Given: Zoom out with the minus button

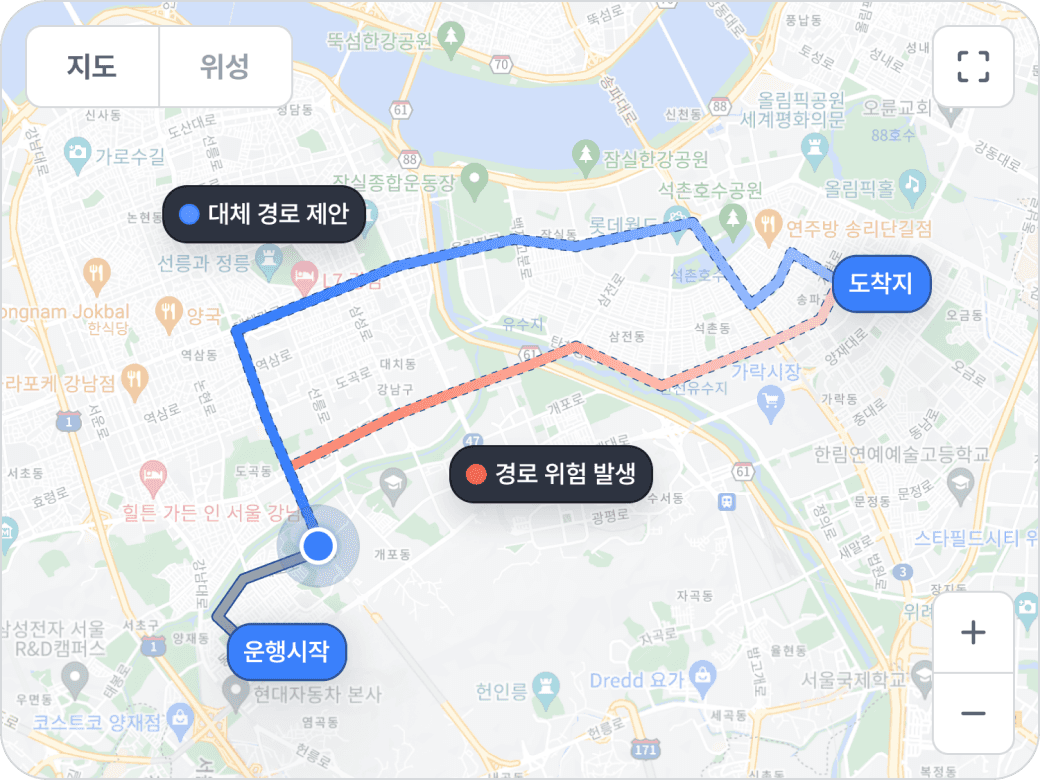Looking at the screenshot, I should 972,713.
